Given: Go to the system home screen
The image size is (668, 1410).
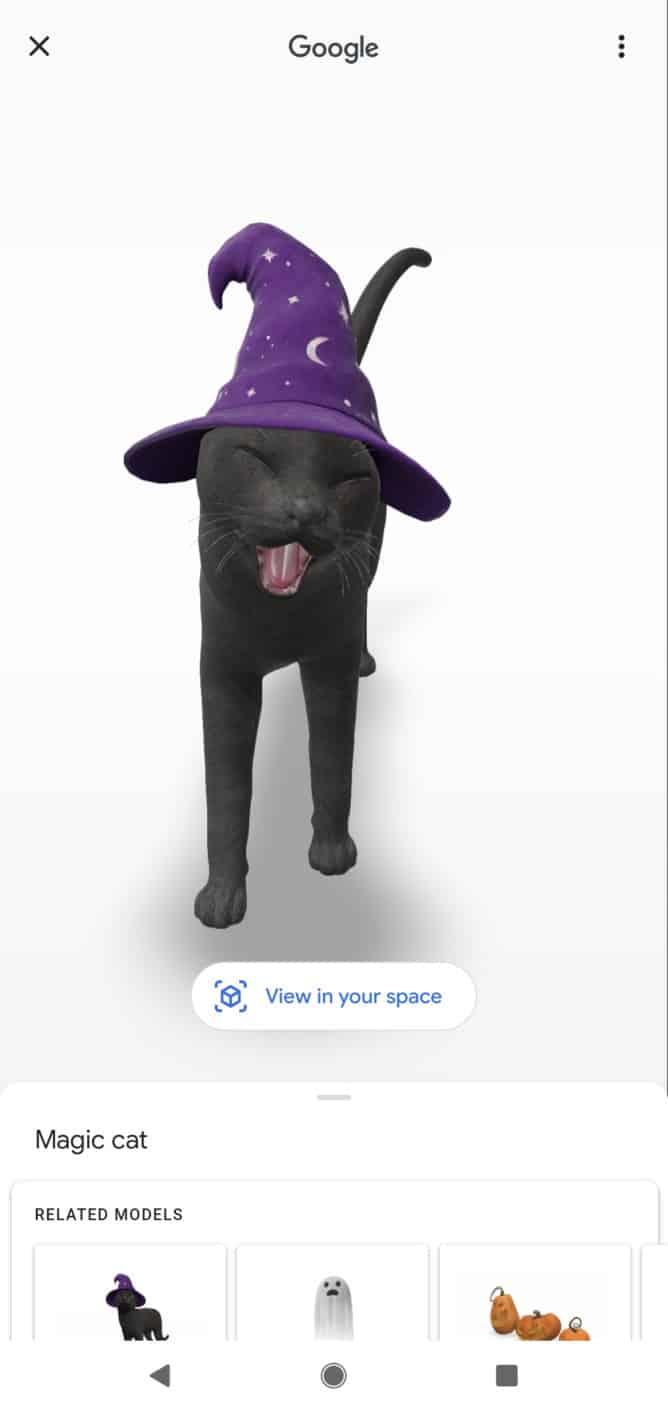Looking at the screenshot, I should (x=334, y=1376).
